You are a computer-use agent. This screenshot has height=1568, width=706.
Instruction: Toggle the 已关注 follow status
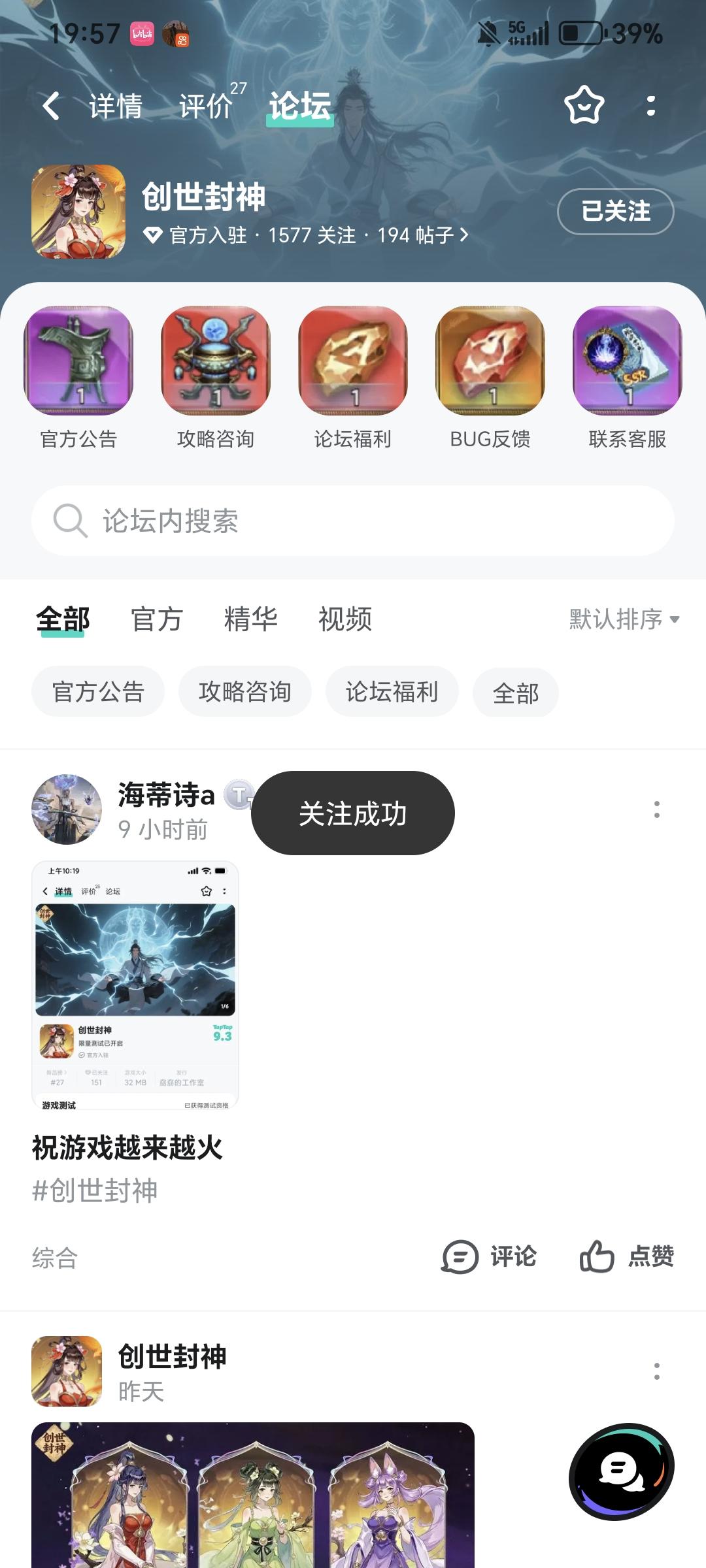[614, 212]
